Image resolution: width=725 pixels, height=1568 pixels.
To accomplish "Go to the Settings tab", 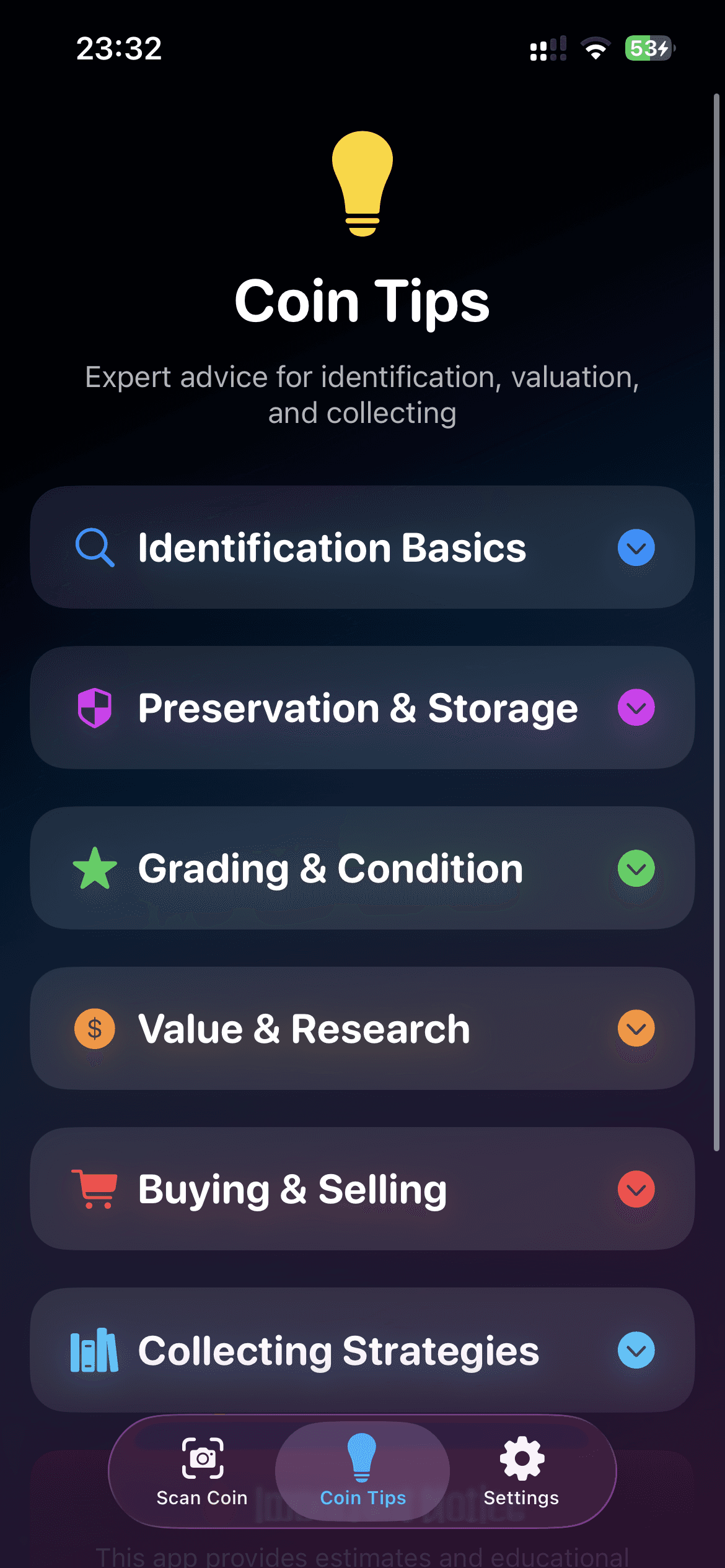I will (x=521, y=1471).
